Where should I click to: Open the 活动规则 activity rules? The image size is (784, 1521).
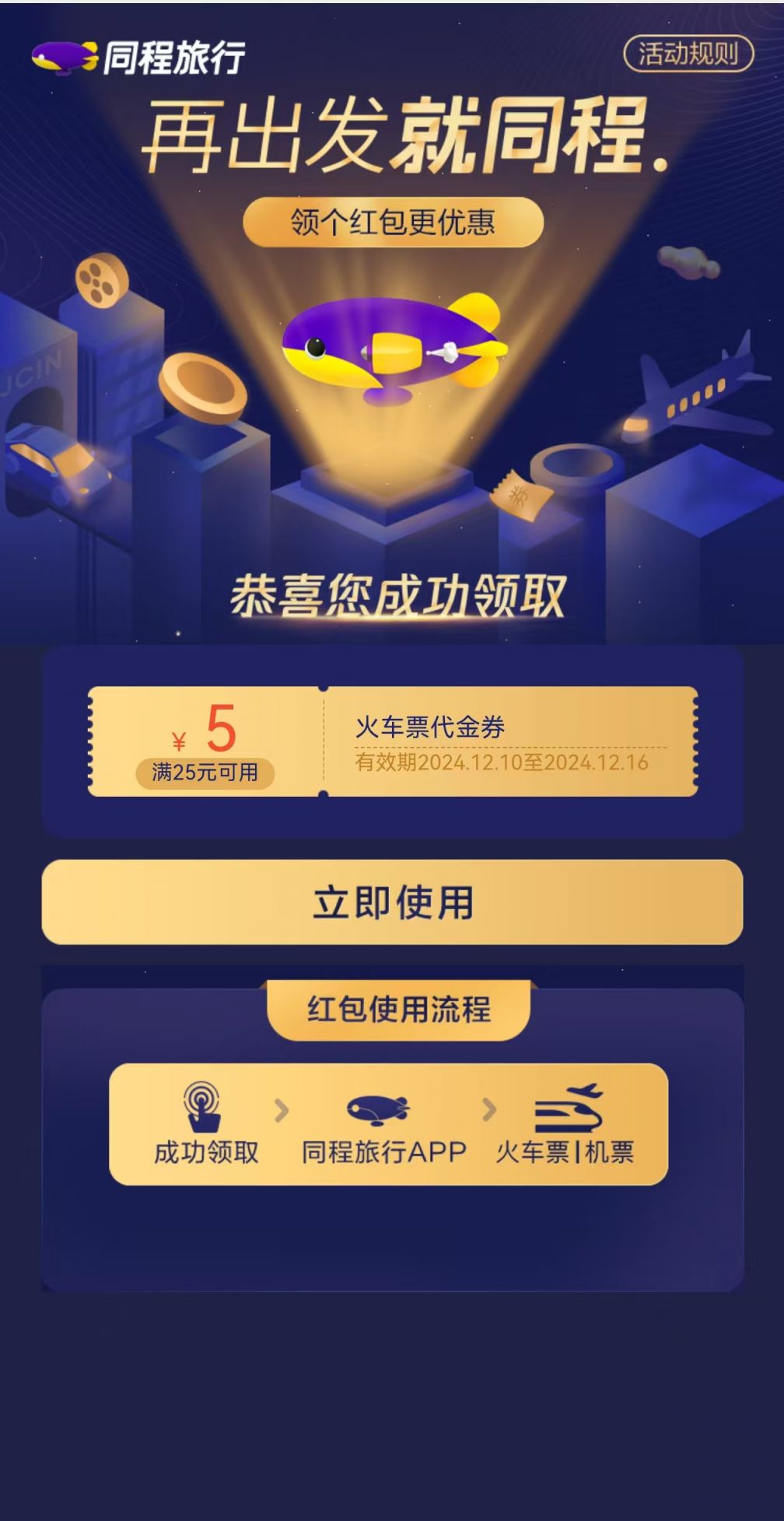[688, 54]
